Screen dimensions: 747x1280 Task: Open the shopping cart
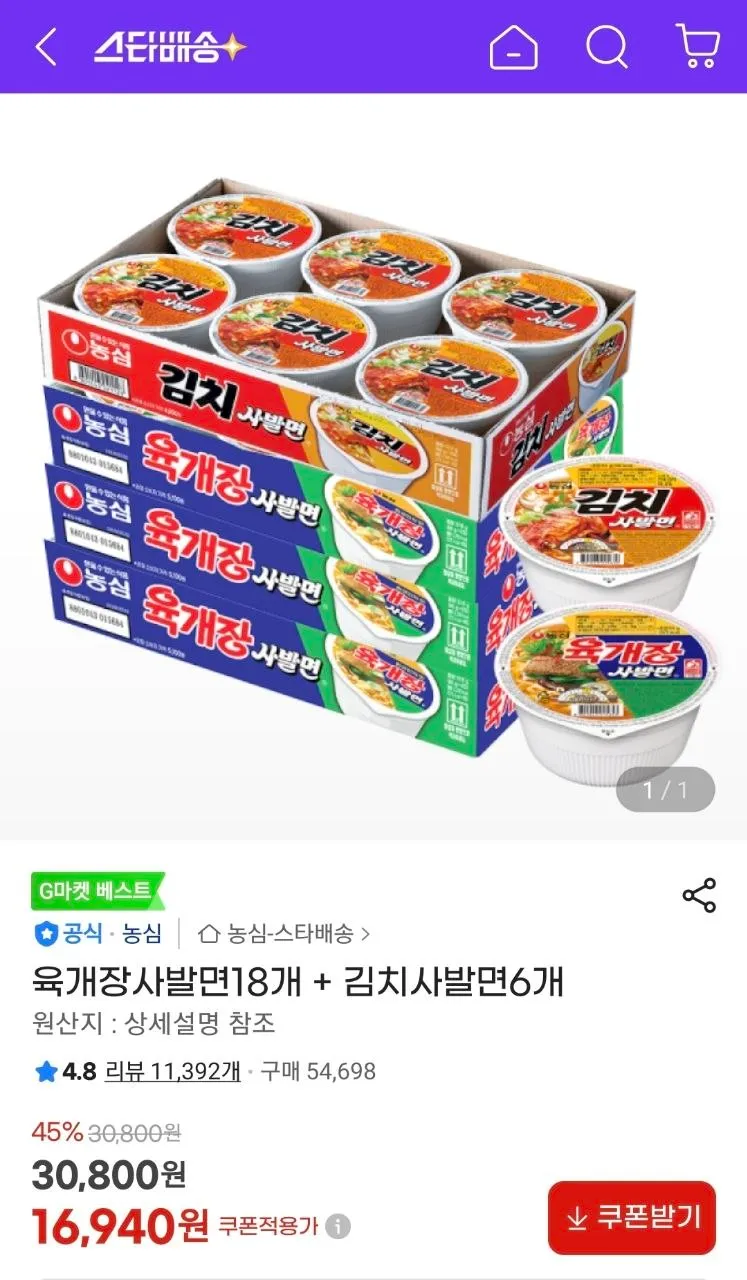(x=698, y=47)
